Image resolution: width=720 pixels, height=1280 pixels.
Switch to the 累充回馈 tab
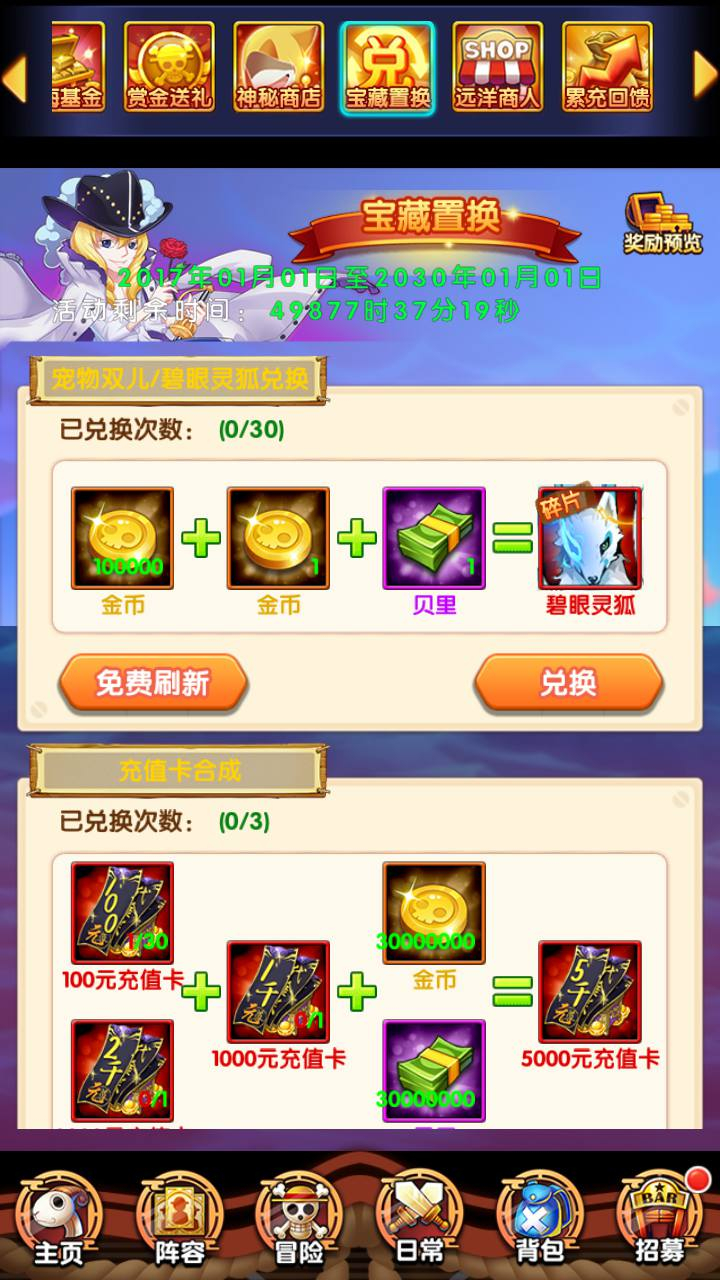tap(608, 67)
